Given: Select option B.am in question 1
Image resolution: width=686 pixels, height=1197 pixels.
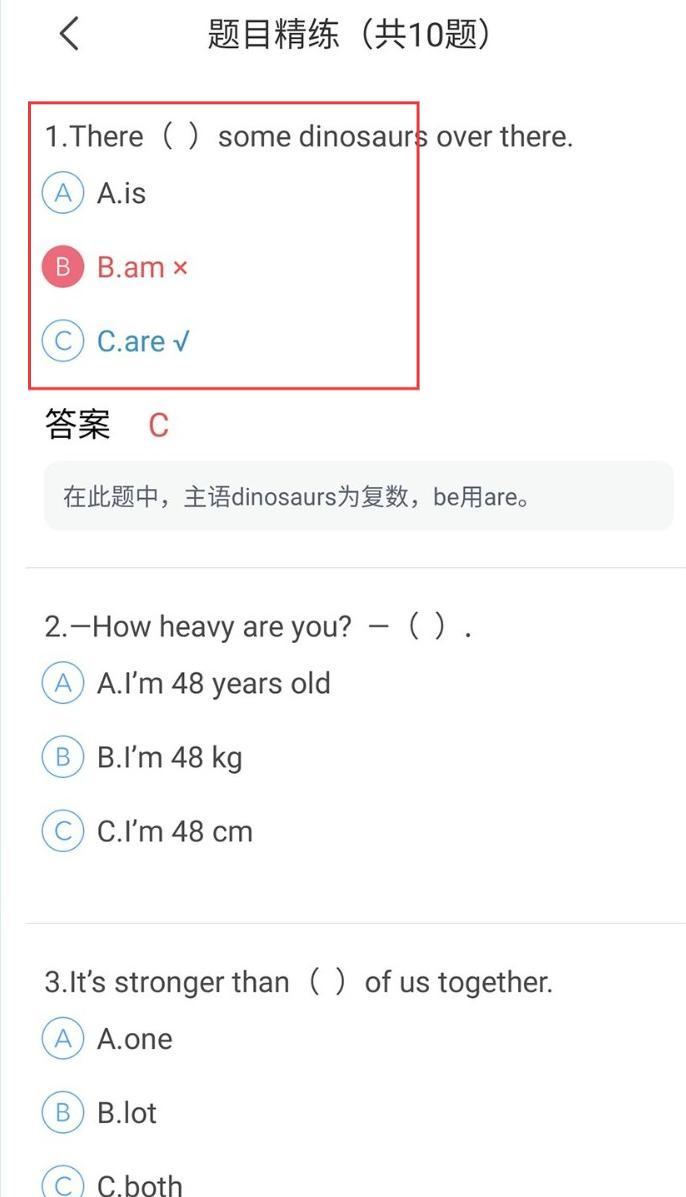Looking at the screenshot, I should tap(114, 267).
